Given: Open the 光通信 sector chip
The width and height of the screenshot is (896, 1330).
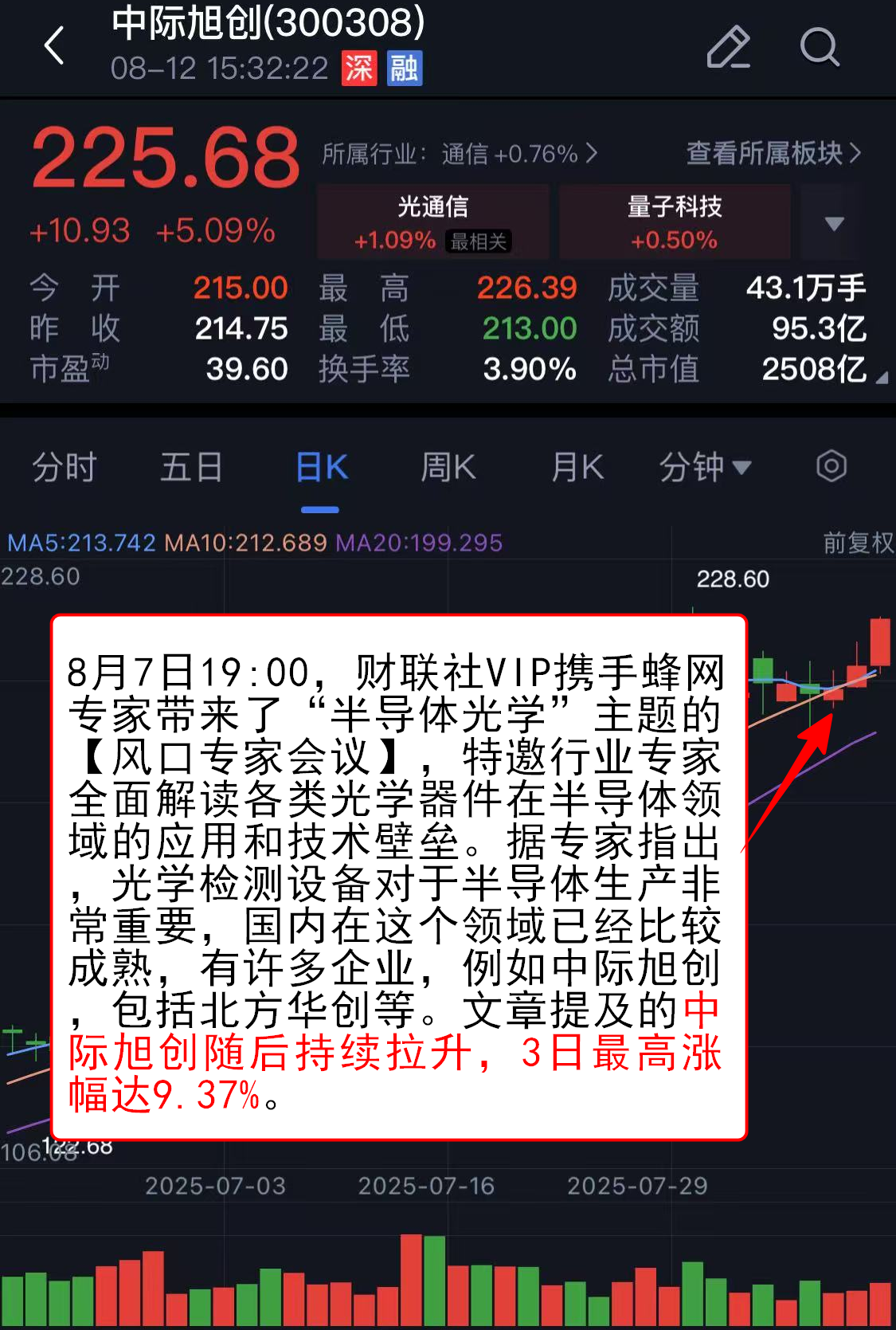Looking at the screenshot, I should point(432,222).
